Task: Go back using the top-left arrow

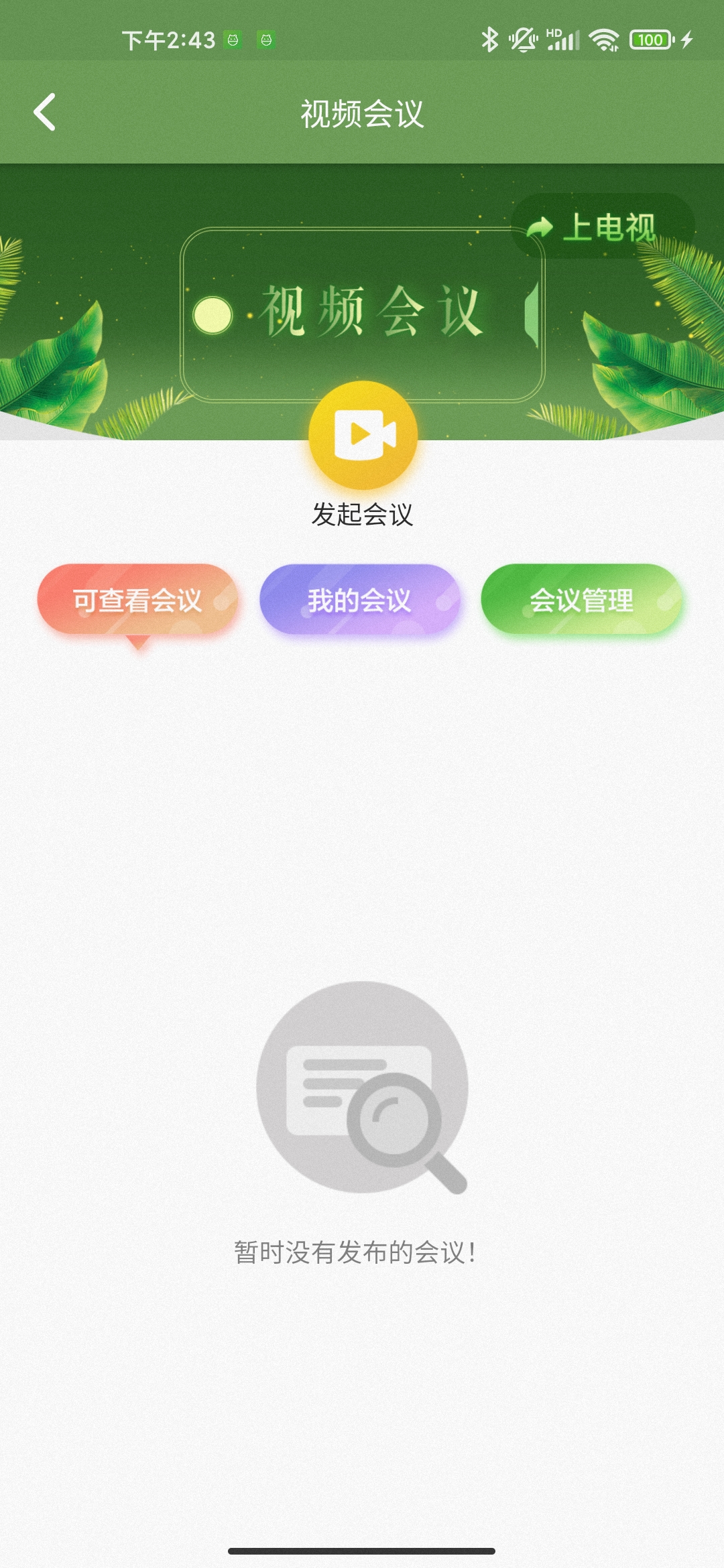Action: [45, 113]
